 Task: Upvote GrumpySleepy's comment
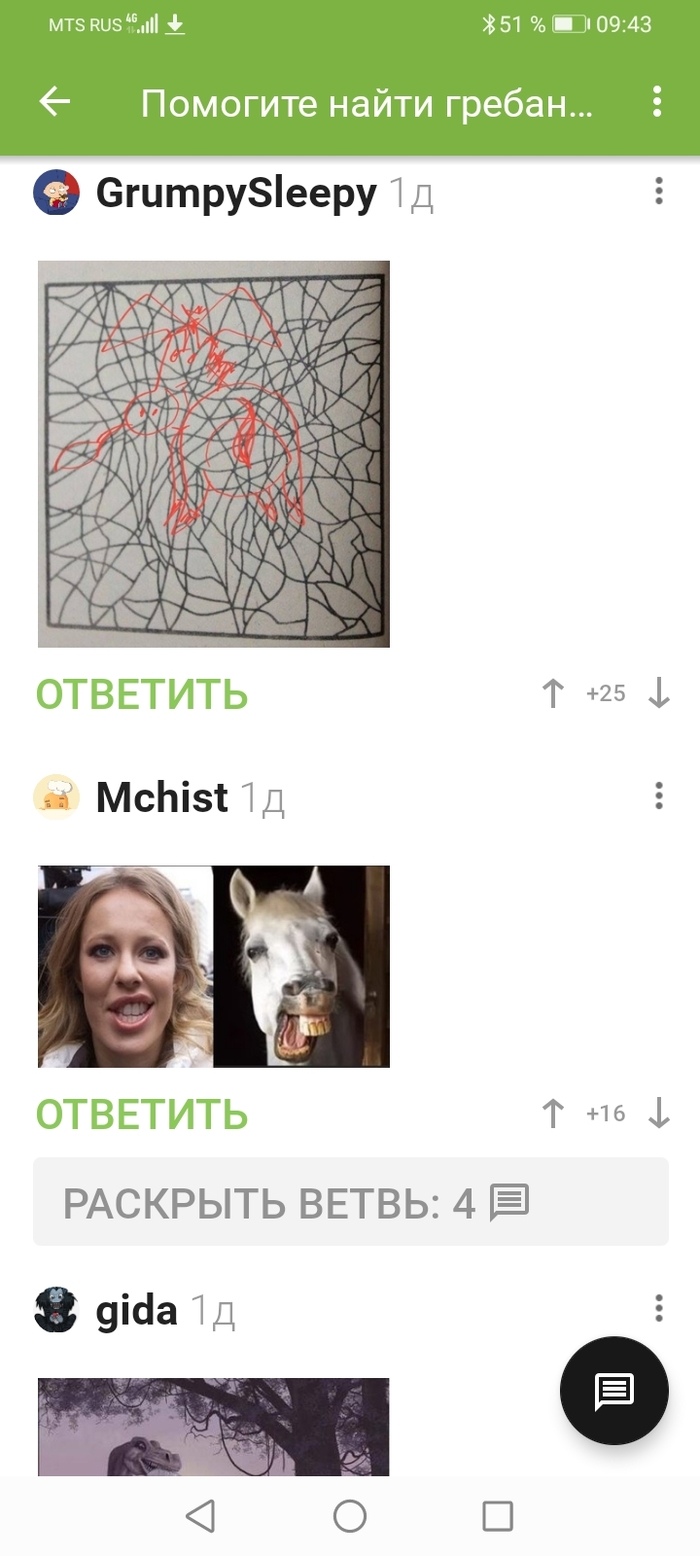553,694
